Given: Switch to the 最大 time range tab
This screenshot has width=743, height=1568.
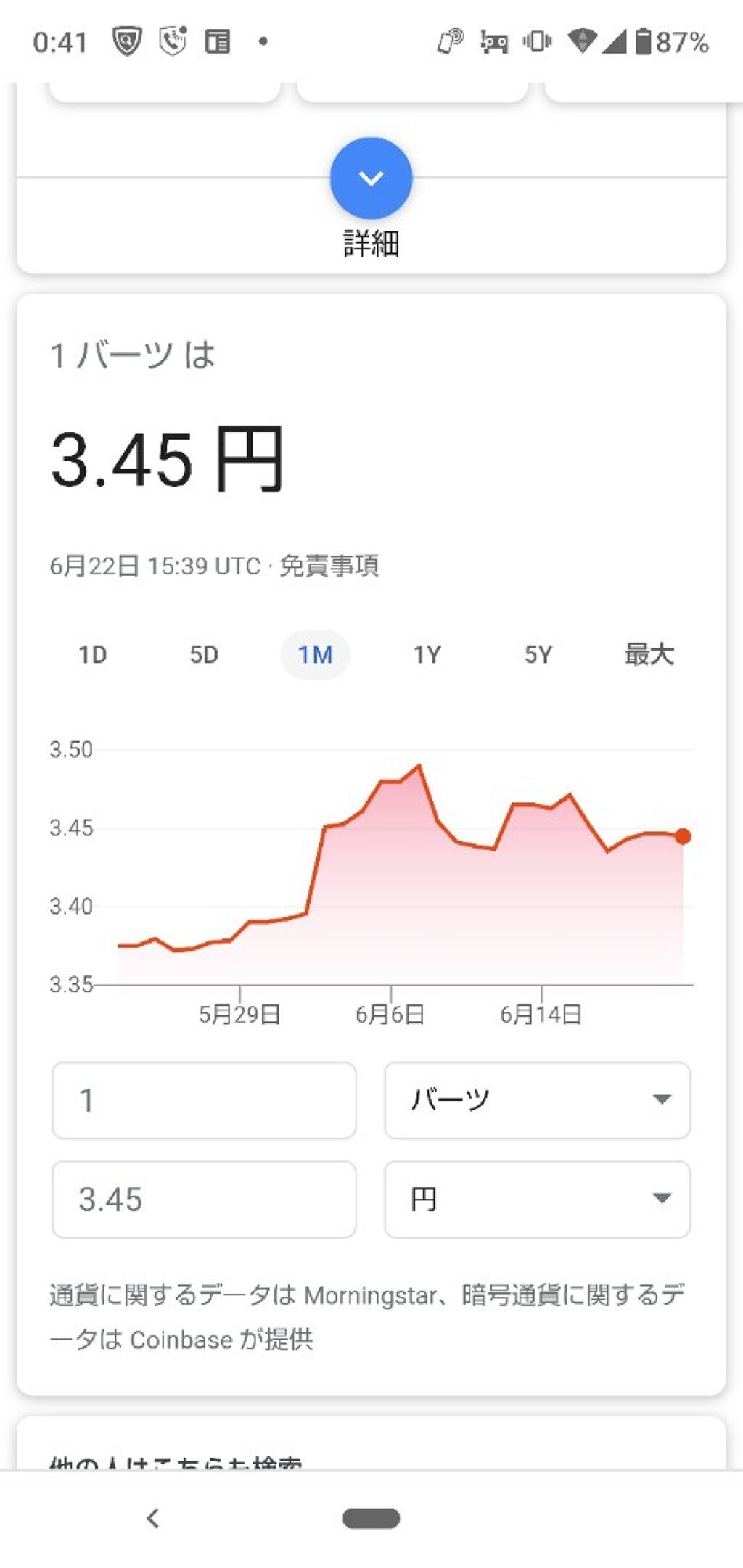Looking at the screenshot, I should (x=649, y=653).
